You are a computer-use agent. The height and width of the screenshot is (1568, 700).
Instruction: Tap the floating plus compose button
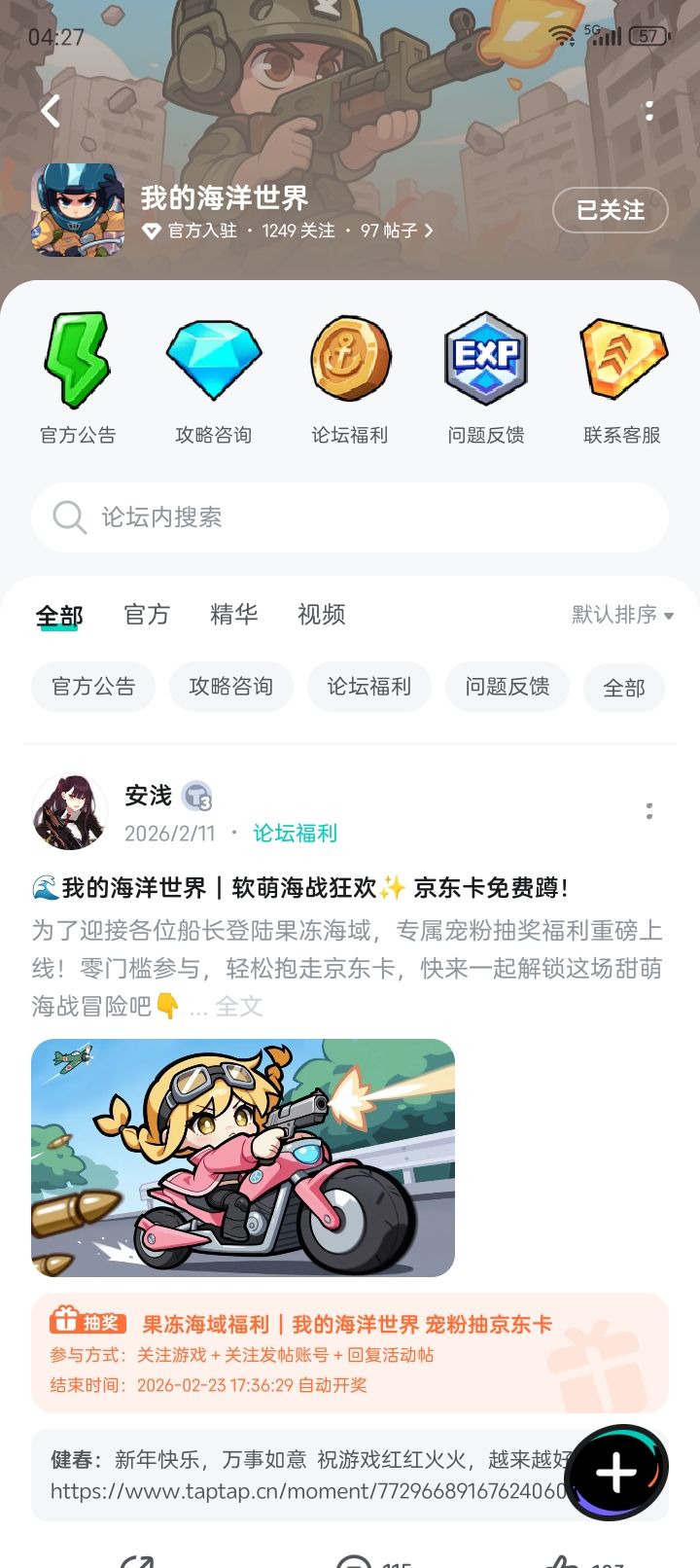click(616, 1473)
